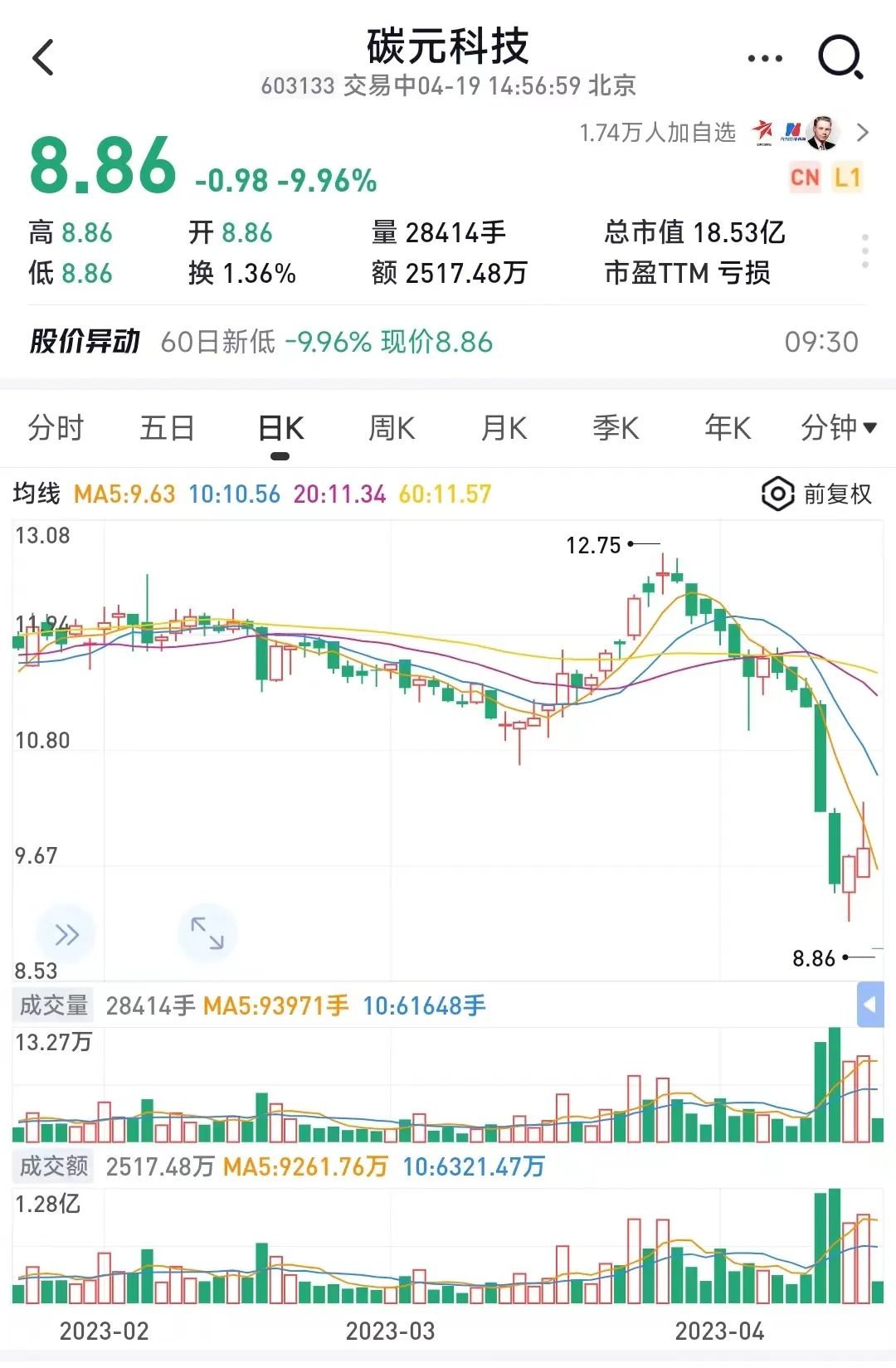Open the search magnifier icon

click(x=840, y=58)
